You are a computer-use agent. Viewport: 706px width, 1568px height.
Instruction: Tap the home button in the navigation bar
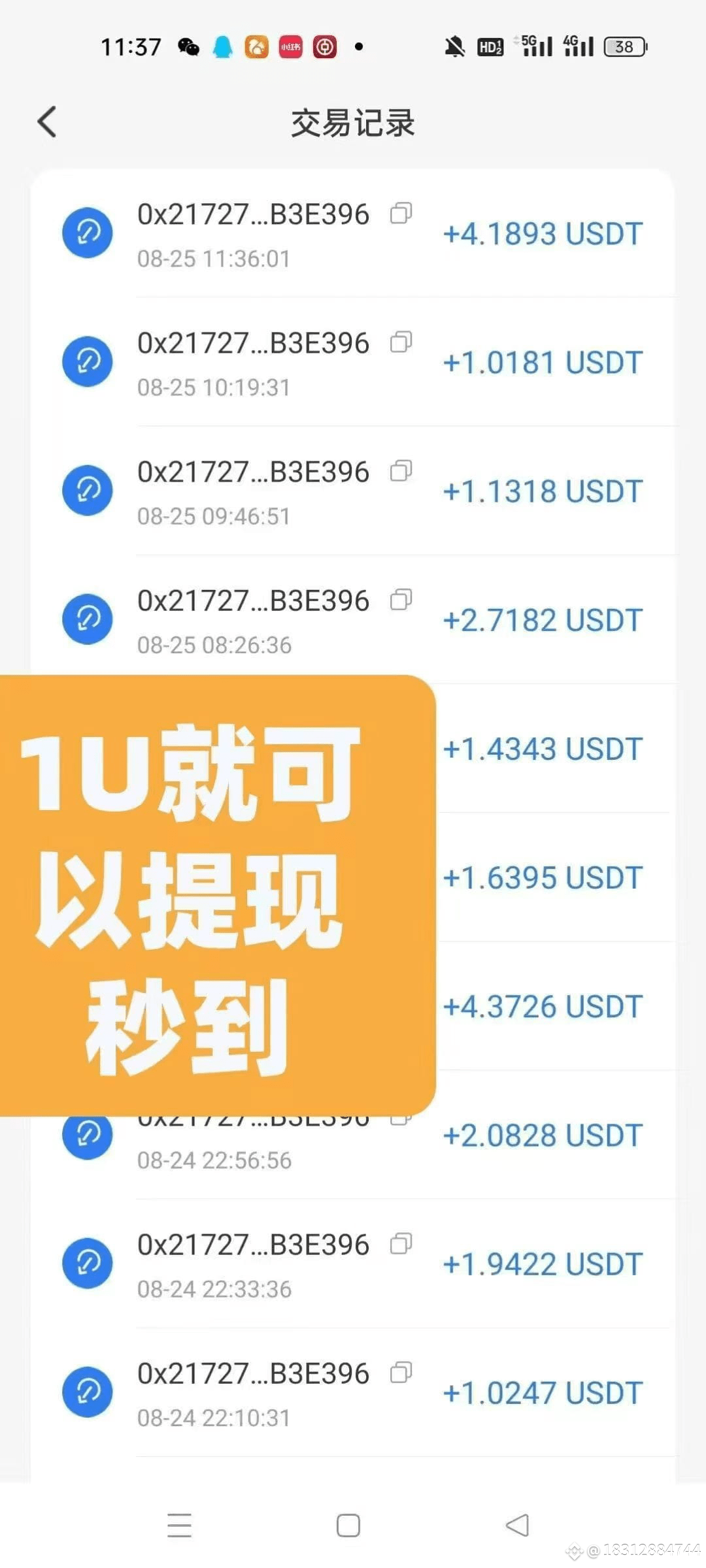[348, 1526]
